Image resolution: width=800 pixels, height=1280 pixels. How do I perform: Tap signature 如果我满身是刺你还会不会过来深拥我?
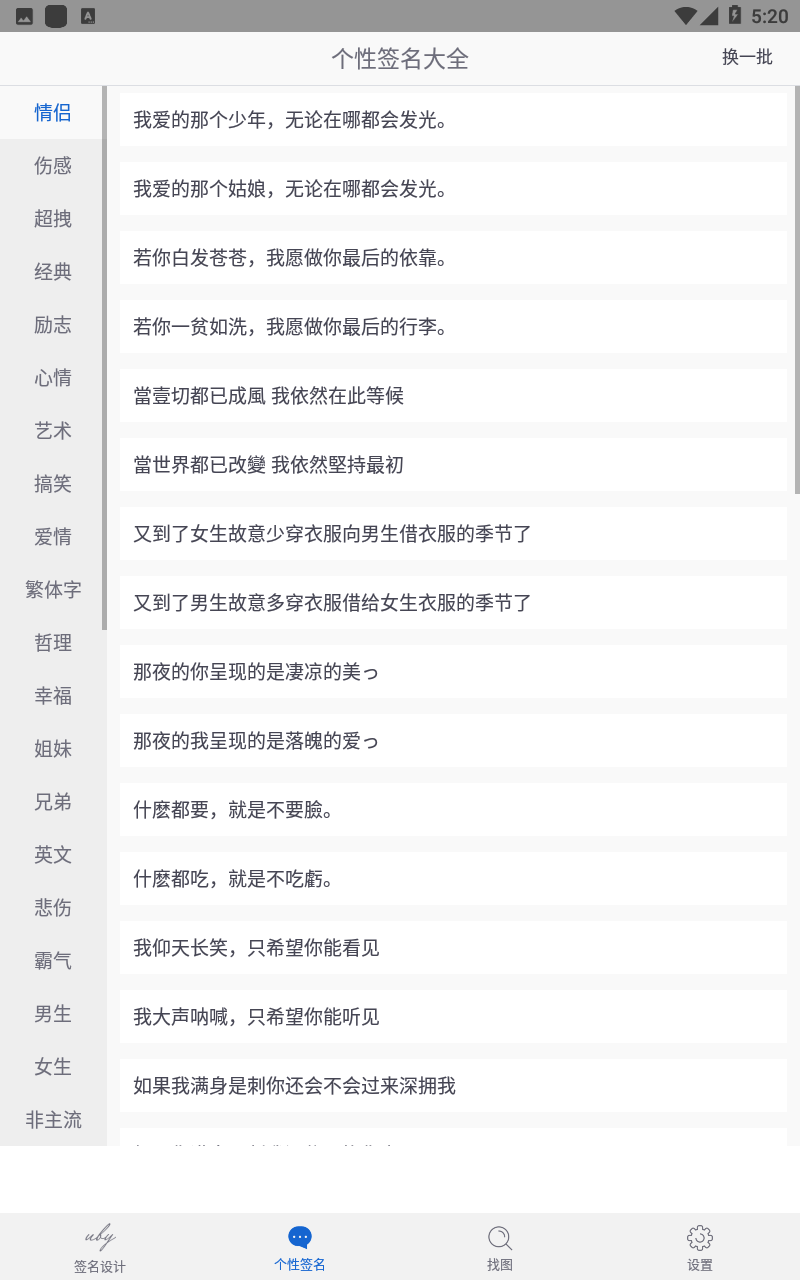(453, 1086)
